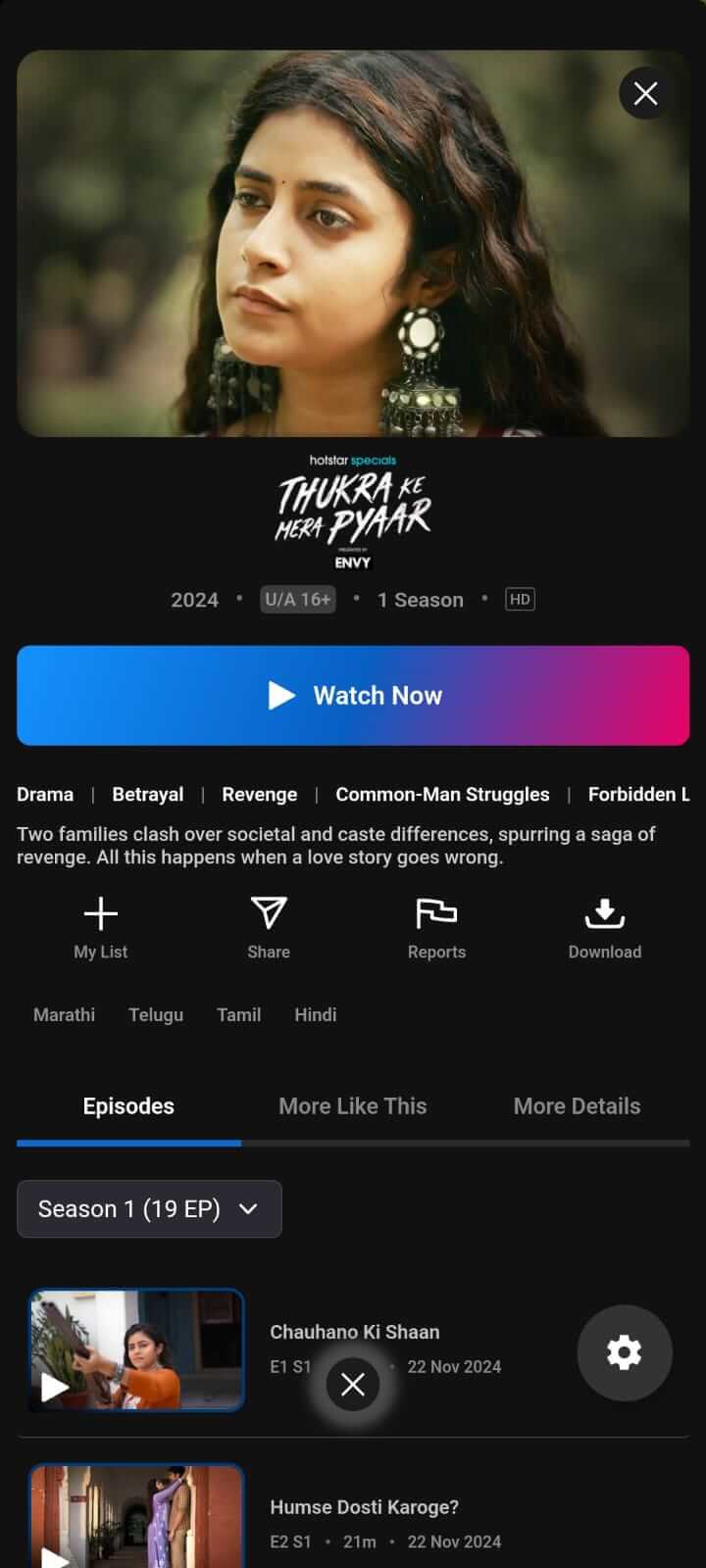
Task: Select the Telugu language
Action: click(x=156, y=1014)
